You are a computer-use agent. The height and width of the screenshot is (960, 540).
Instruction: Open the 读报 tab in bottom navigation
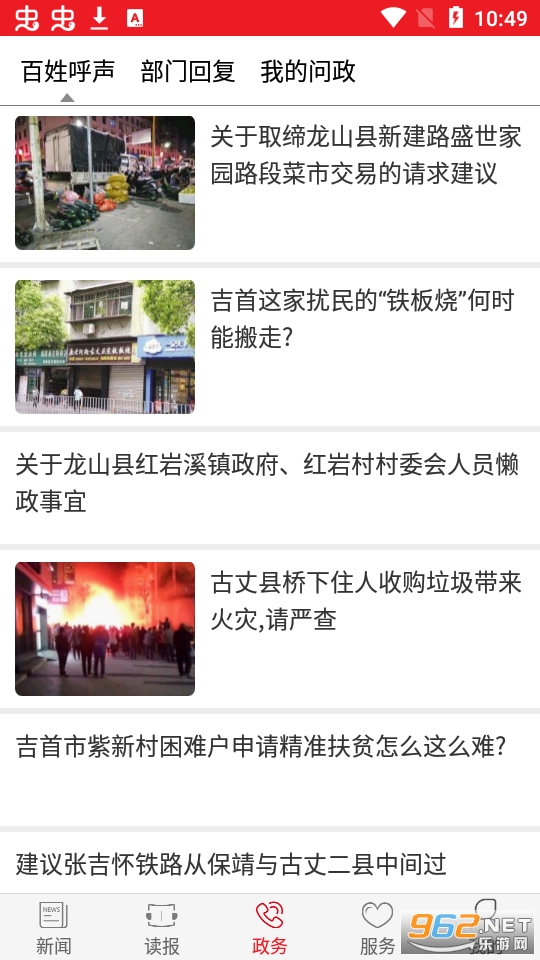tap(162, 927)
